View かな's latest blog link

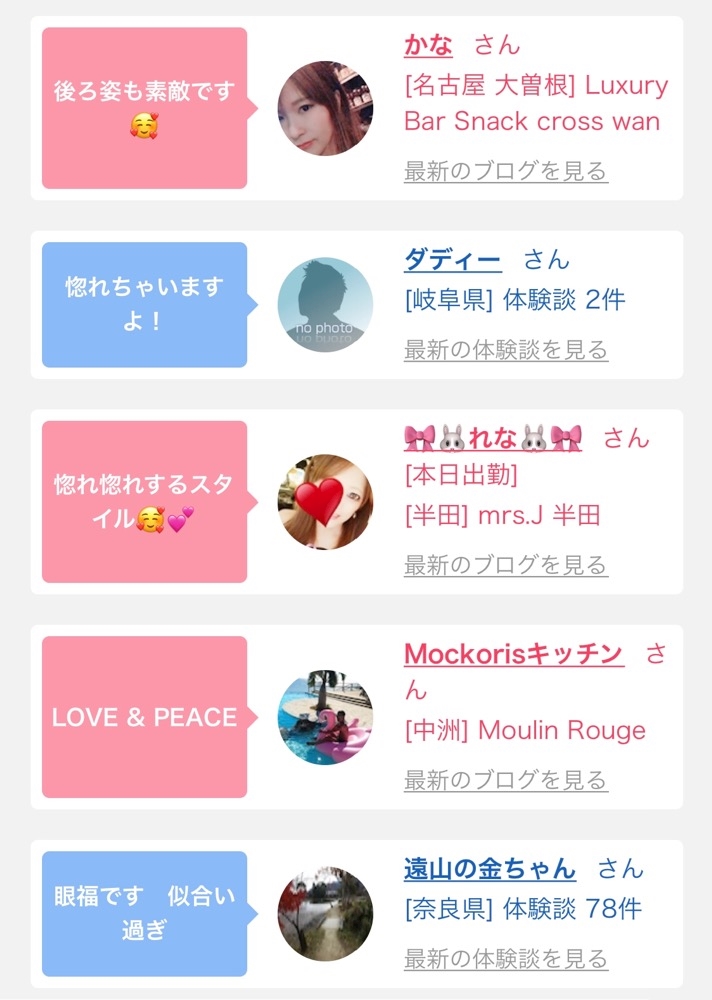(x=506, y=171)
